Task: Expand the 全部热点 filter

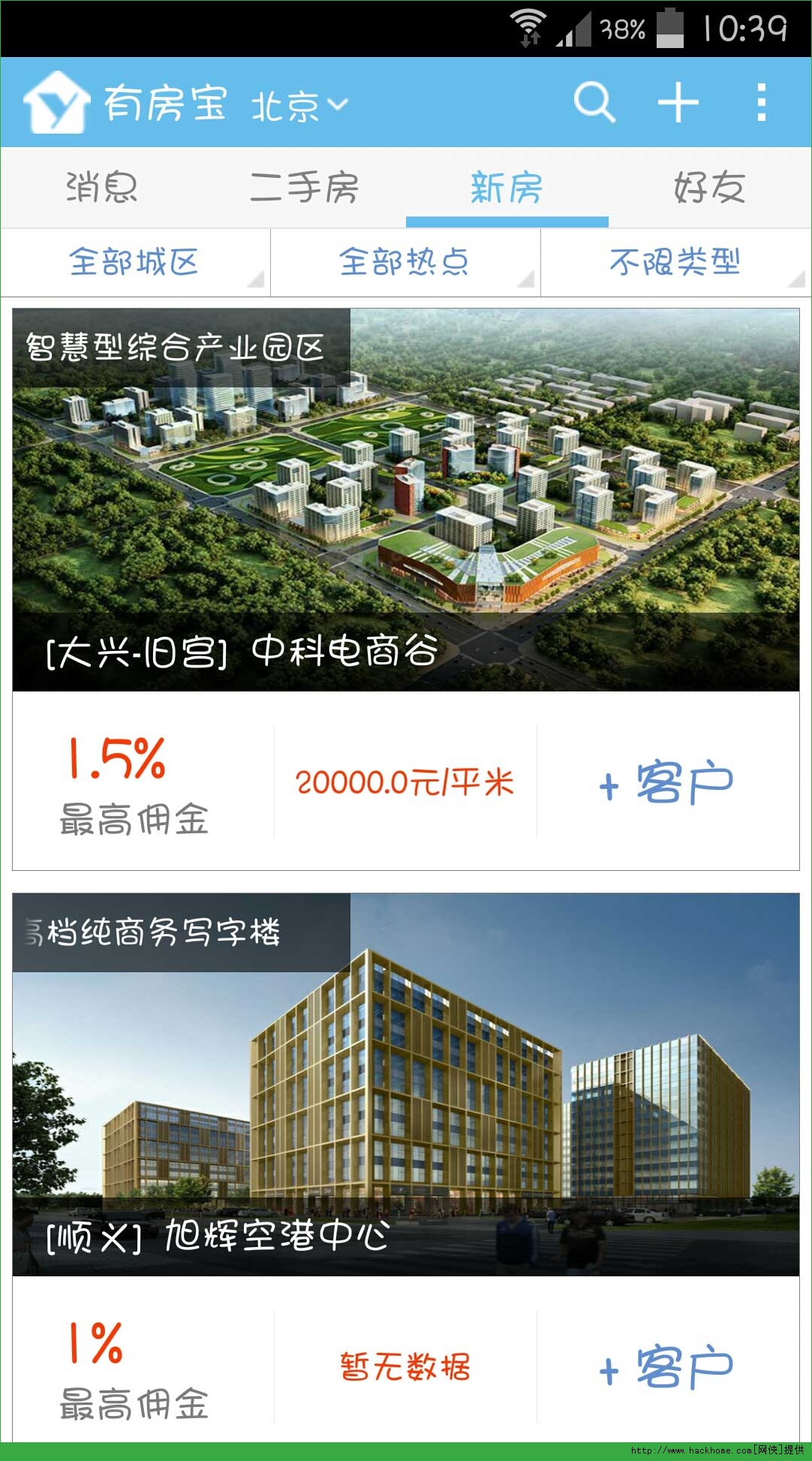Action: [x=405, y=263]
